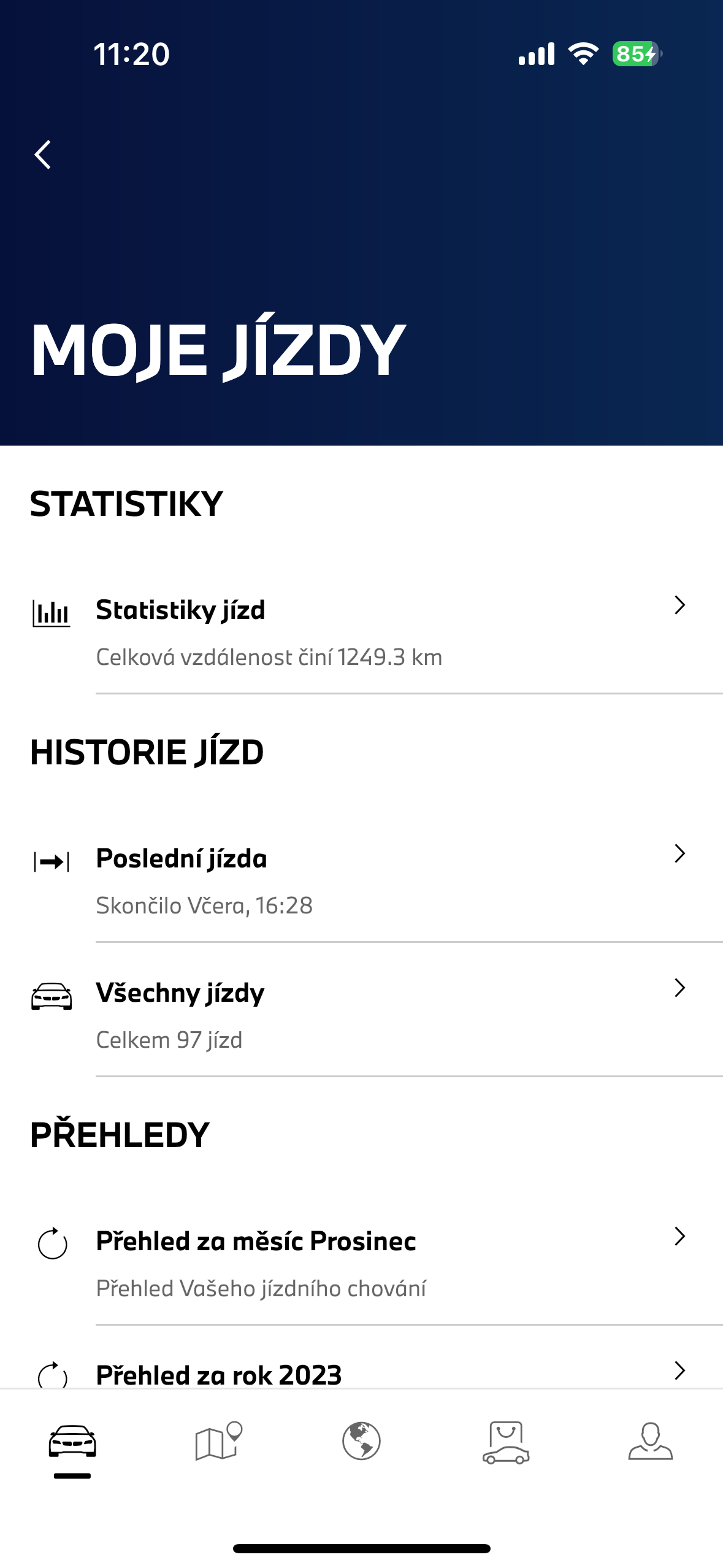Select the car icon beside Všechny jízdy
723x1568 pixels.
point(52,993)
